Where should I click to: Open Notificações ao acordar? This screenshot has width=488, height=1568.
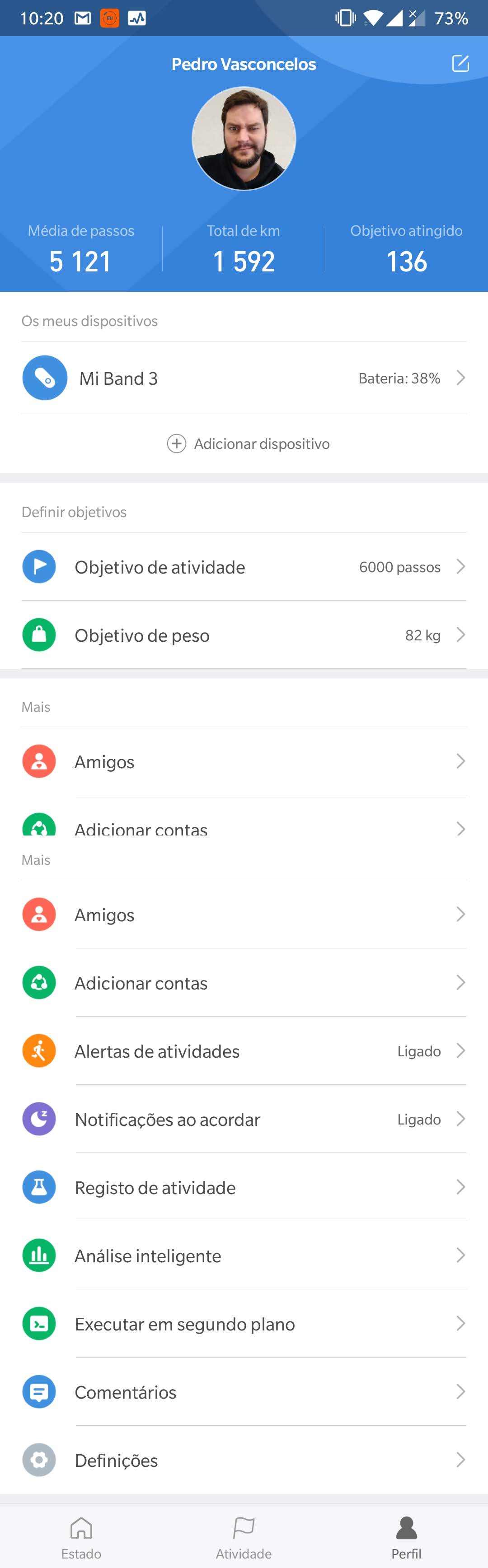pos(244,1120)
